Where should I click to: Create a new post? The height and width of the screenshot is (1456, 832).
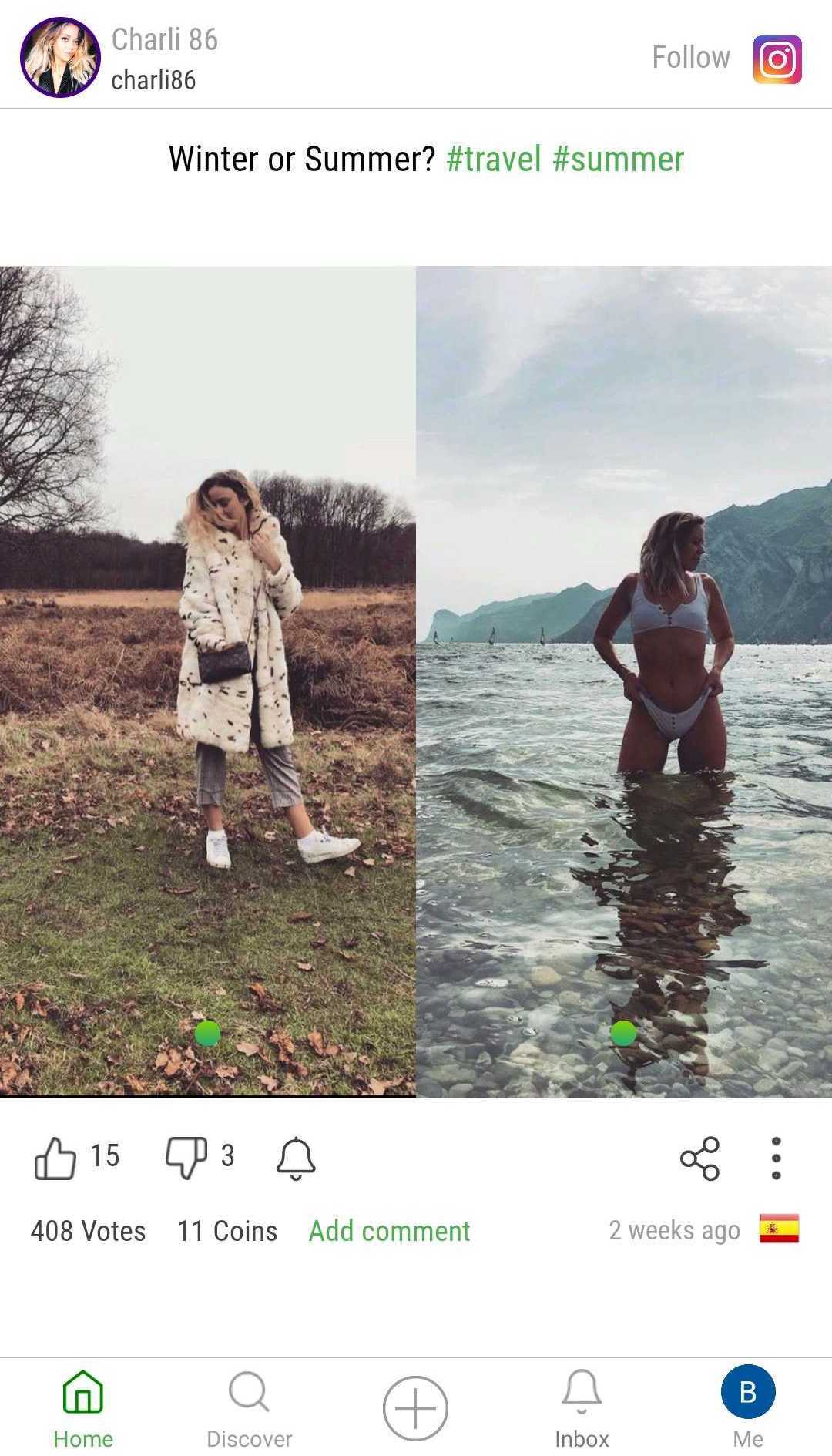(x=415, y=1407)
